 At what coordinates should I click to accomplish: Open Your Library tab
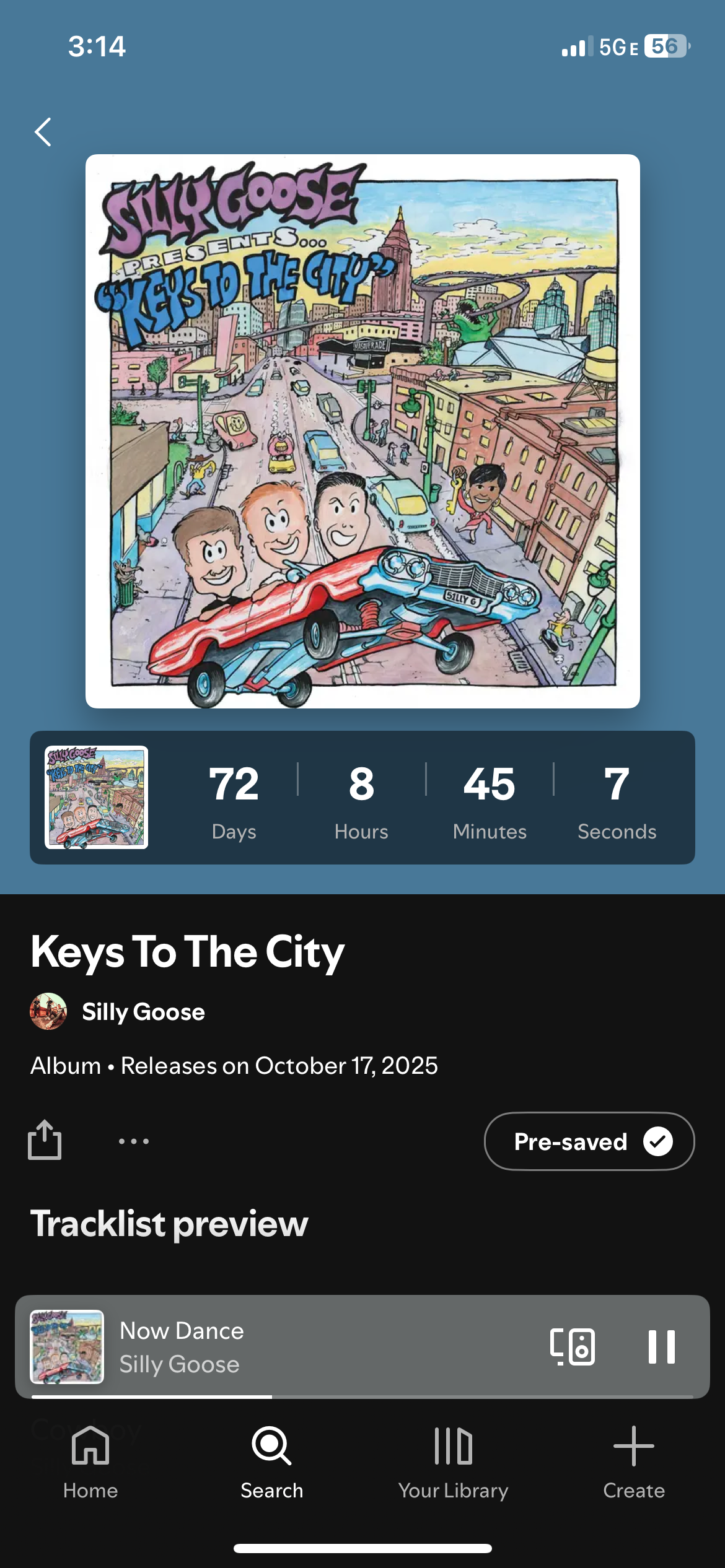click(453, 1463)
